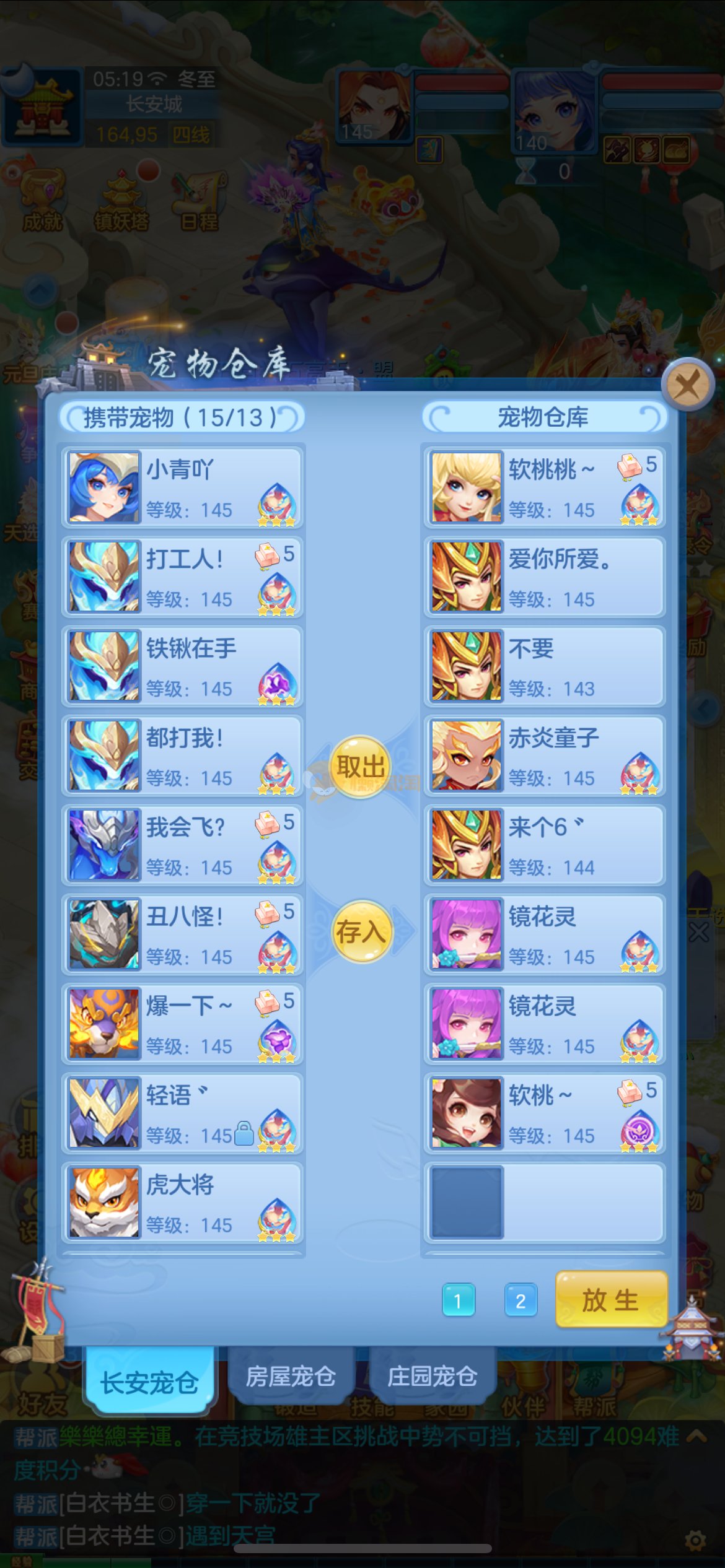725x1568 pixels.
Task: Go to warehouse page 1
Action: pos(458,1300)
